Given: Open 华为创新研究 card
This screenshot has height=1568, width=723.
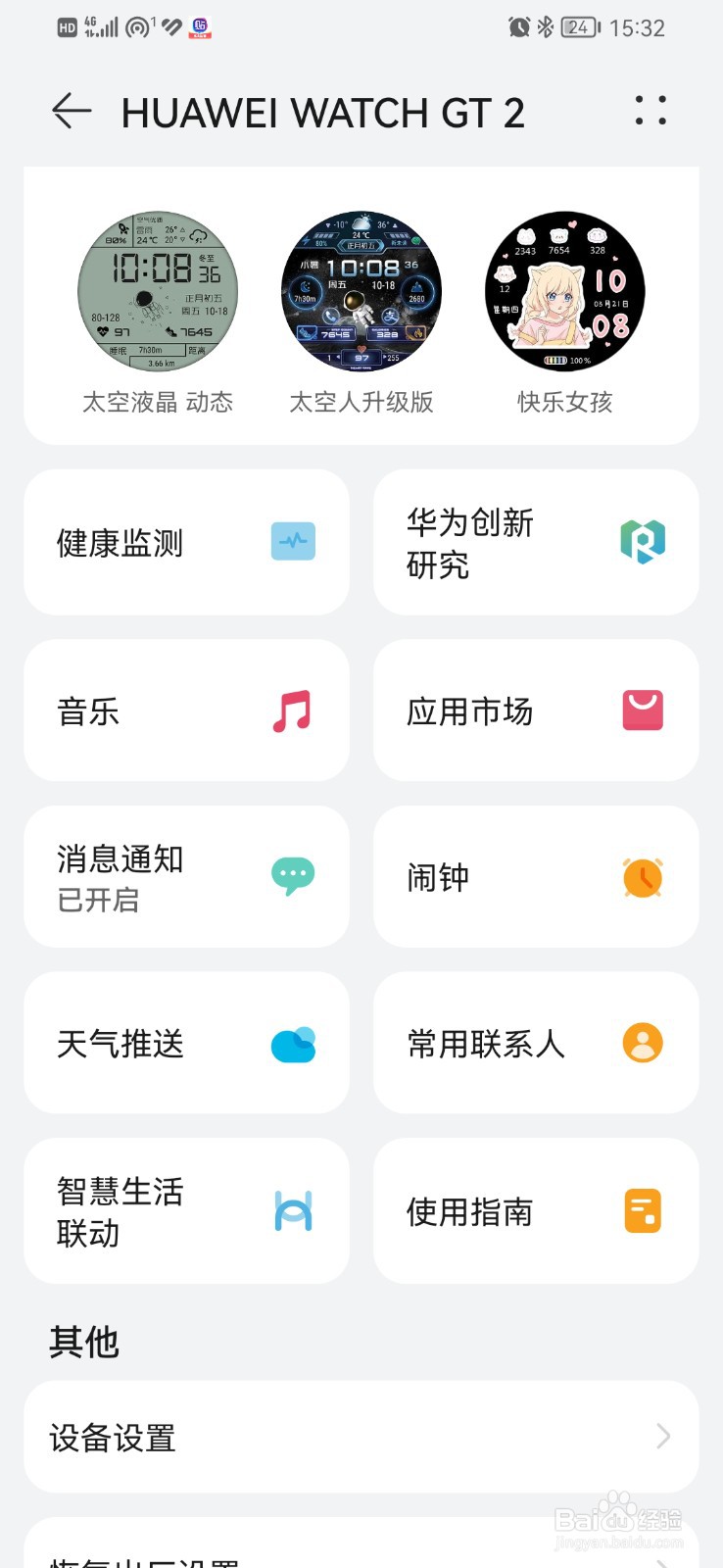Looking at the screenshot, I should 536,542.
